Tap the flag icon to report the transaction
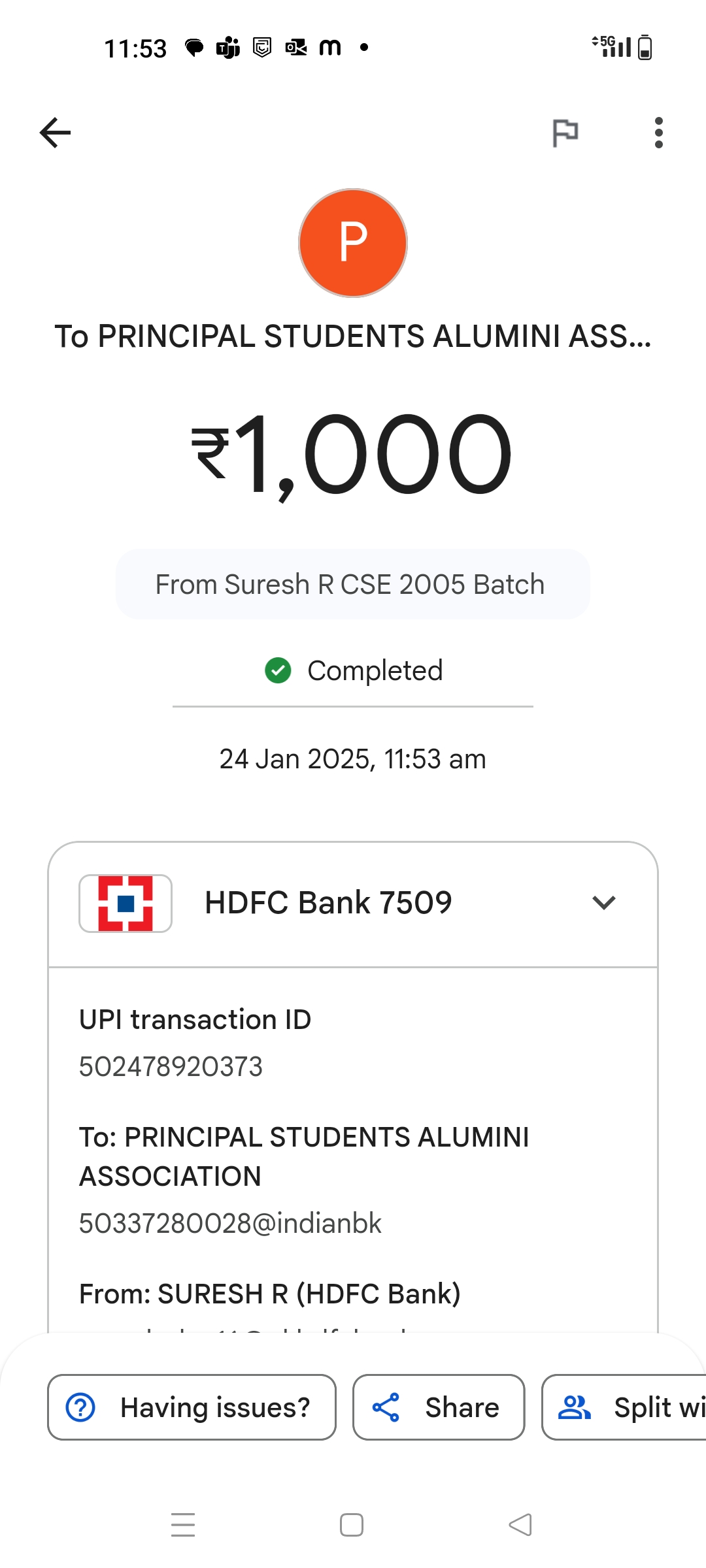 click(565, 133)
